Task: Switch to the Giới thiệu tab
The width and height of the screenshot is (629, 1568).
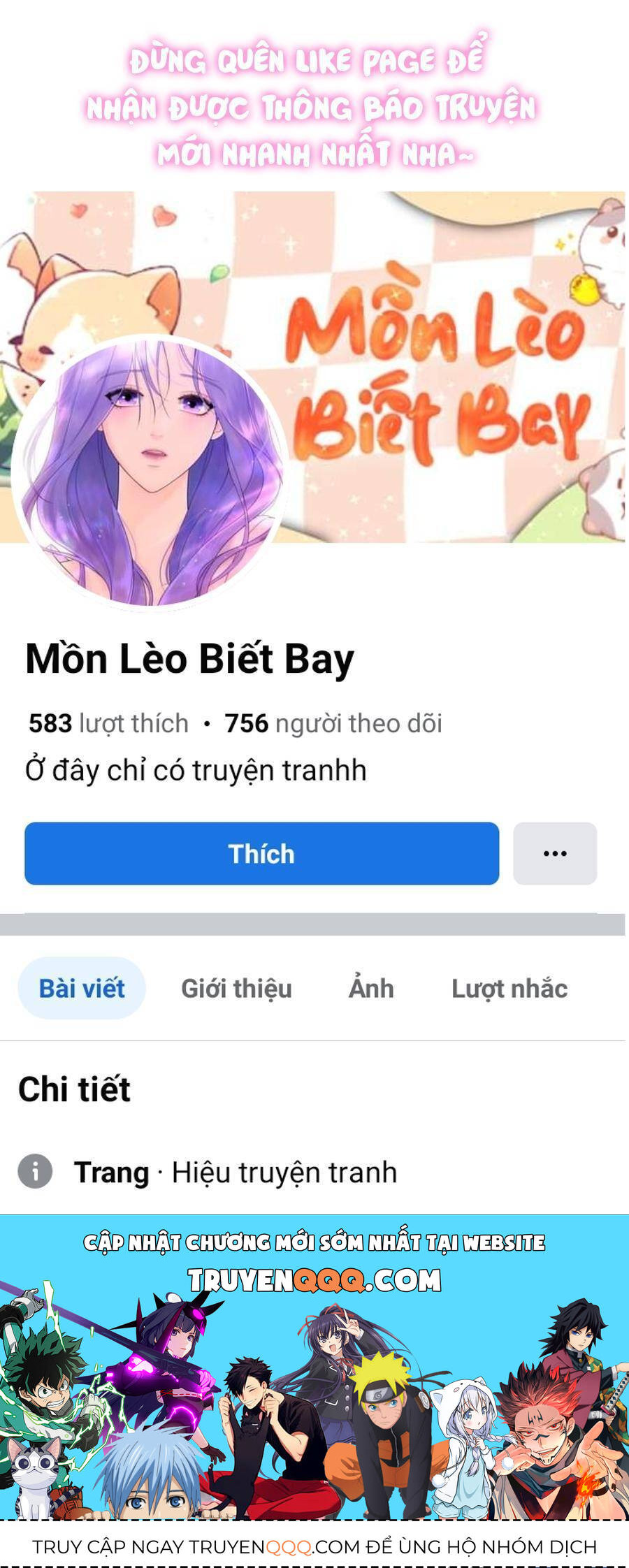Action: tap(236, 988)
